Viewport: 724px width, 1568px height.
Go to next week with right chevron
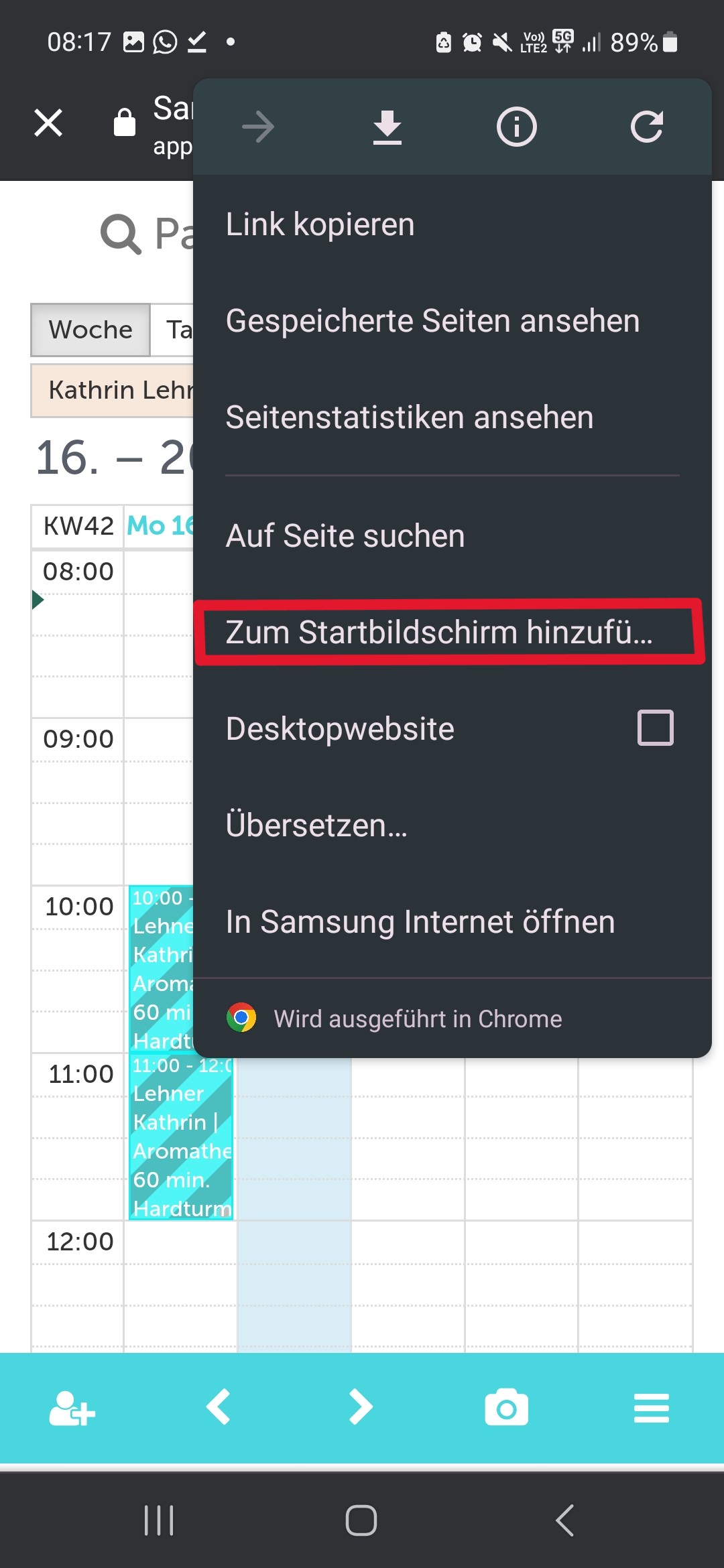(x=361, y=1407)
